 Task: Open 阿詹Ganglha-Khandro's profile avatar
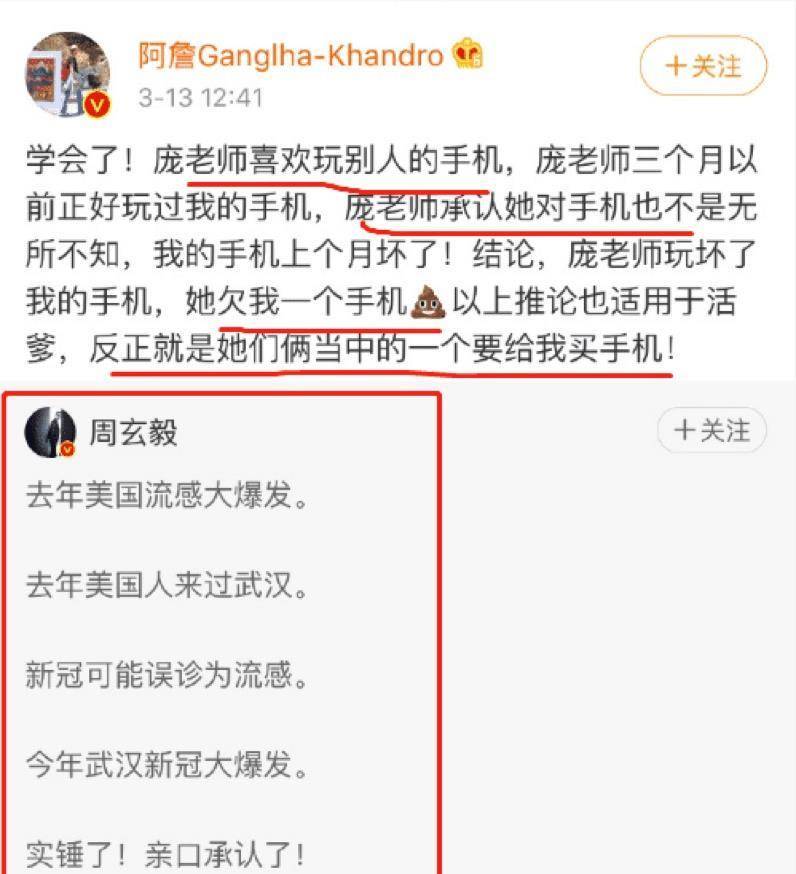click(68, 74)
